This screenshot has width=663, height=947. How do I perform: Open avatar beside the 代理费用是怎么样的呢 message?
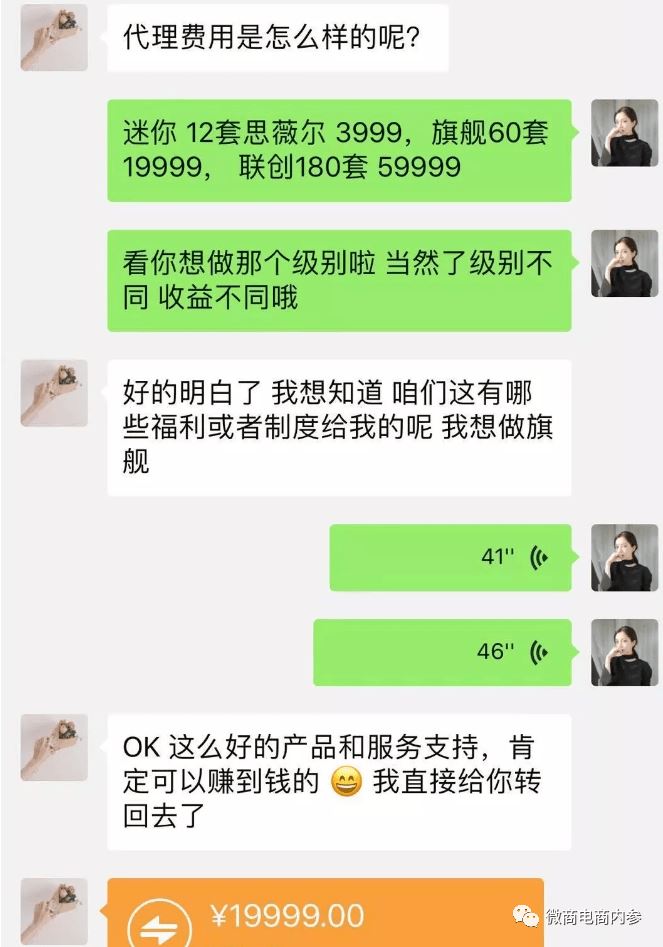click(54, 38)
